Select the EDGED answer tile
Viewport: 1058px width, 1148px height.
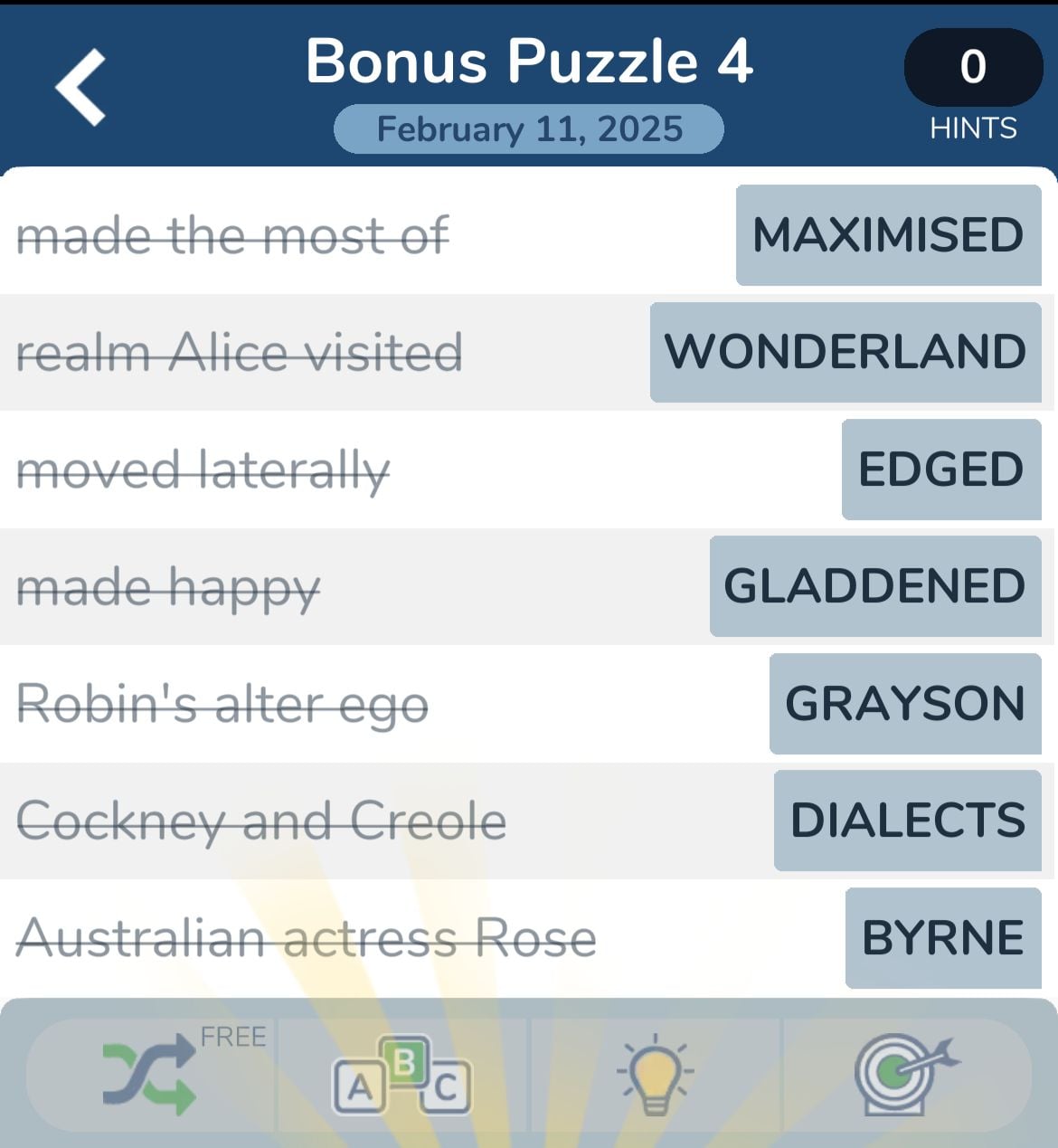pos(940,470)
